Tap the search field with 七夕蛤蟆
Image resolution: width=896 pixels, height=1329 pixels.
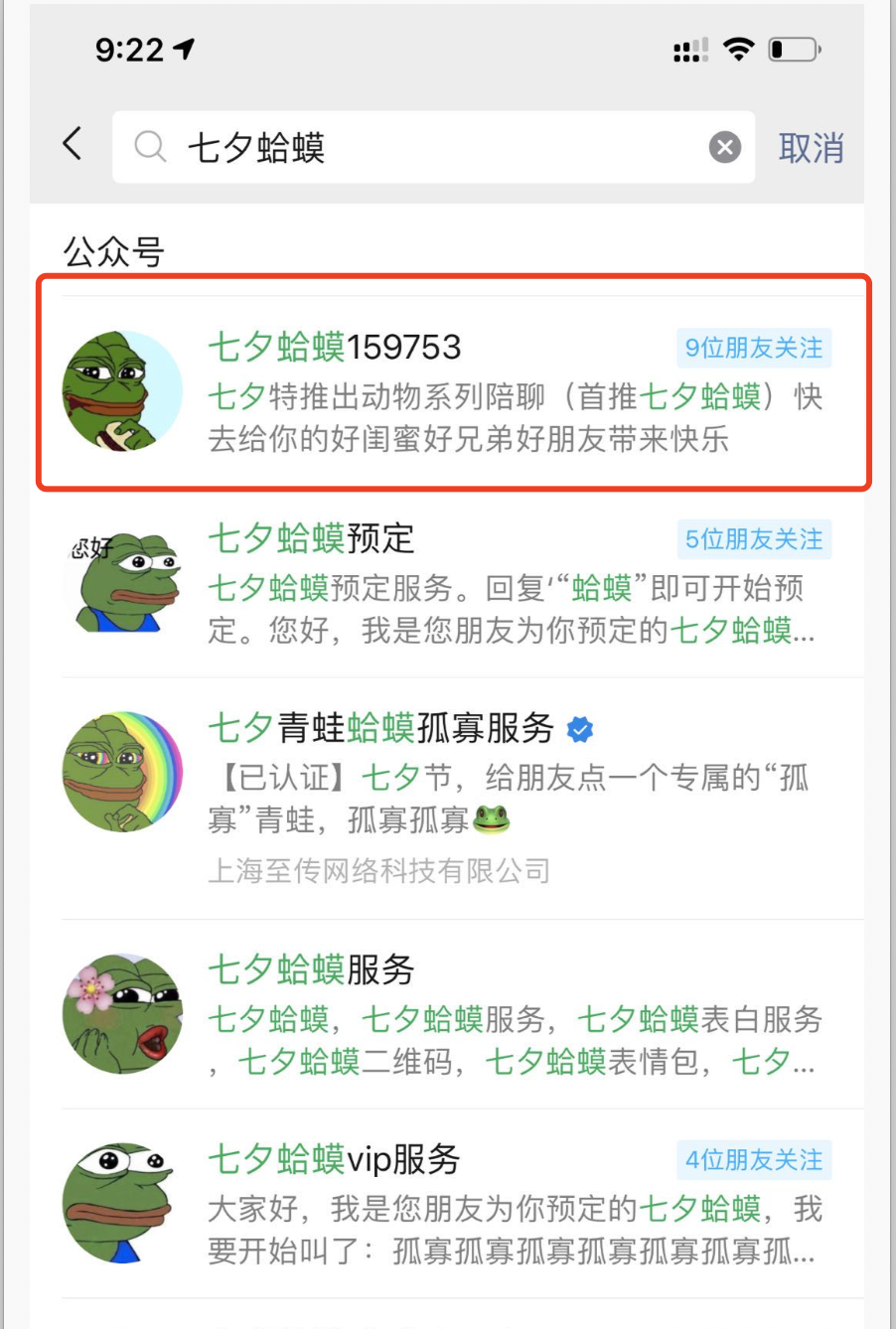pyautogui.click(x=417, y=148)
